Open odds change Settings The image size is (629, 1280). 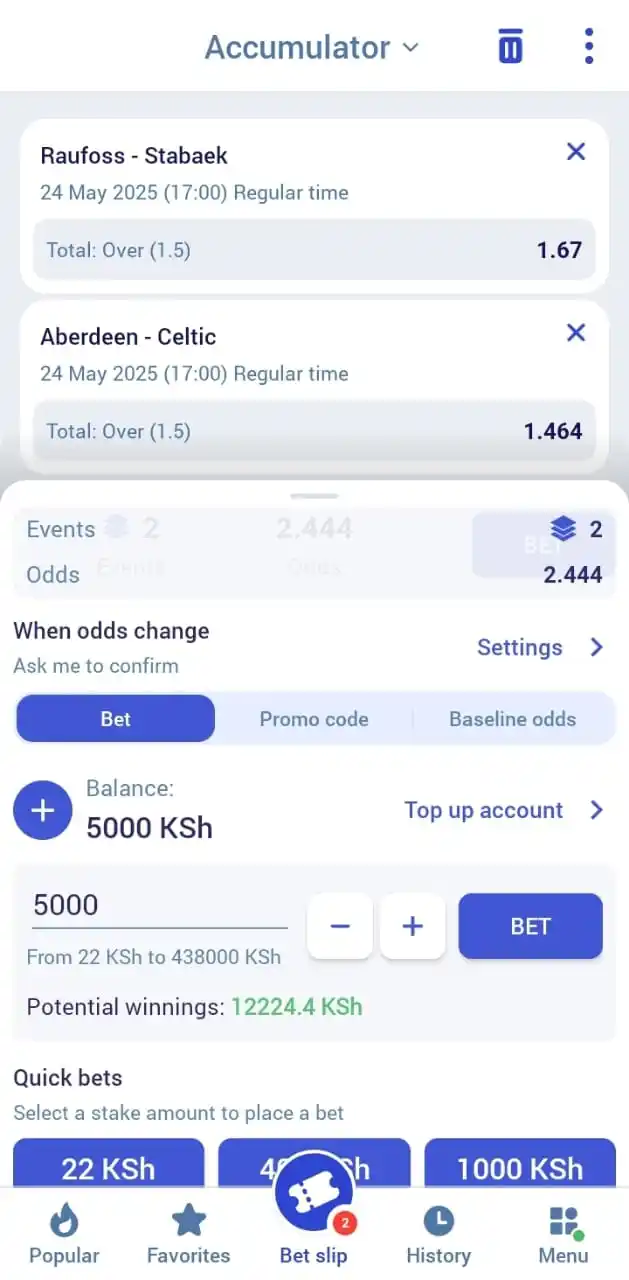pyautogui.click(x=540, y=647)
